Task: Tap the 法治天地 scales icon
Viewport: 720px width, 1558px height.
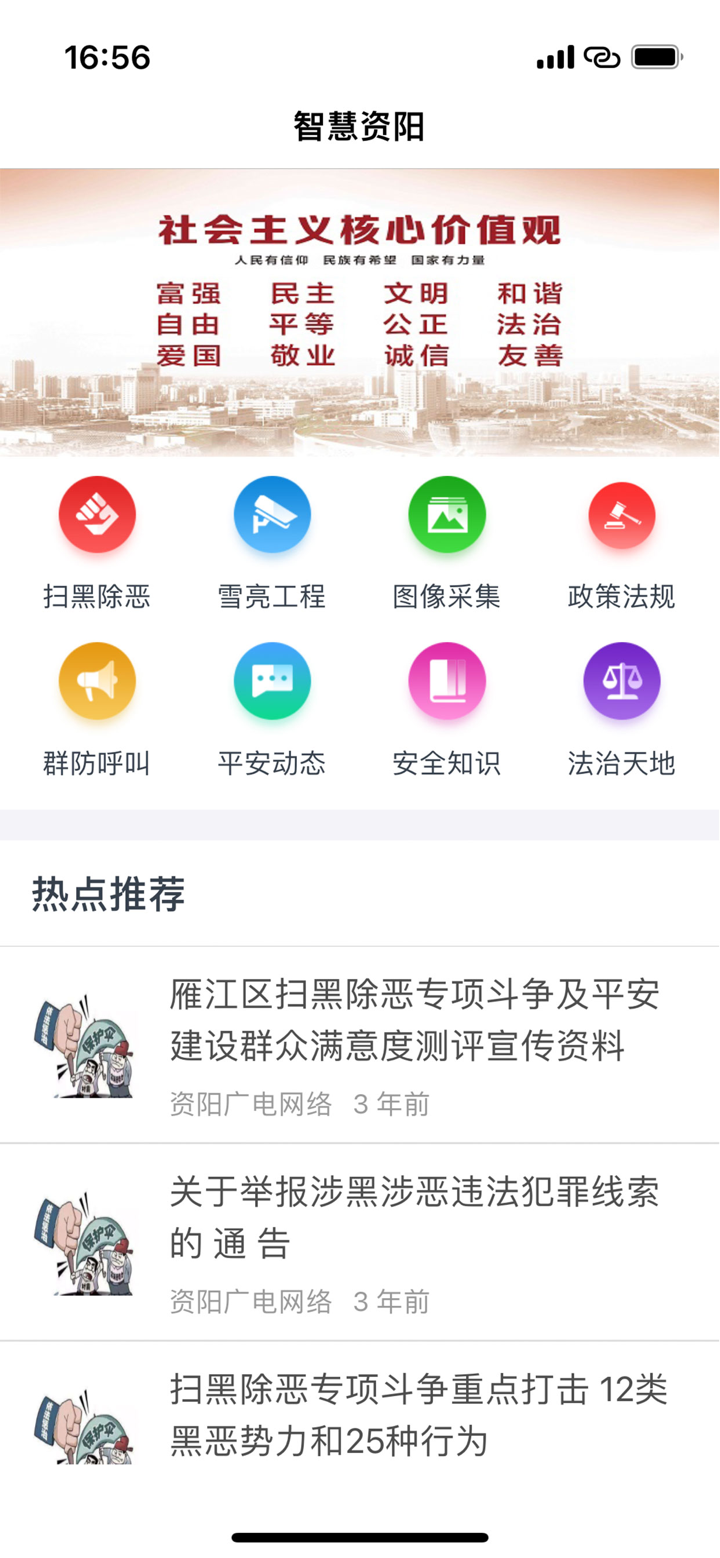Action: click(622, 680)
